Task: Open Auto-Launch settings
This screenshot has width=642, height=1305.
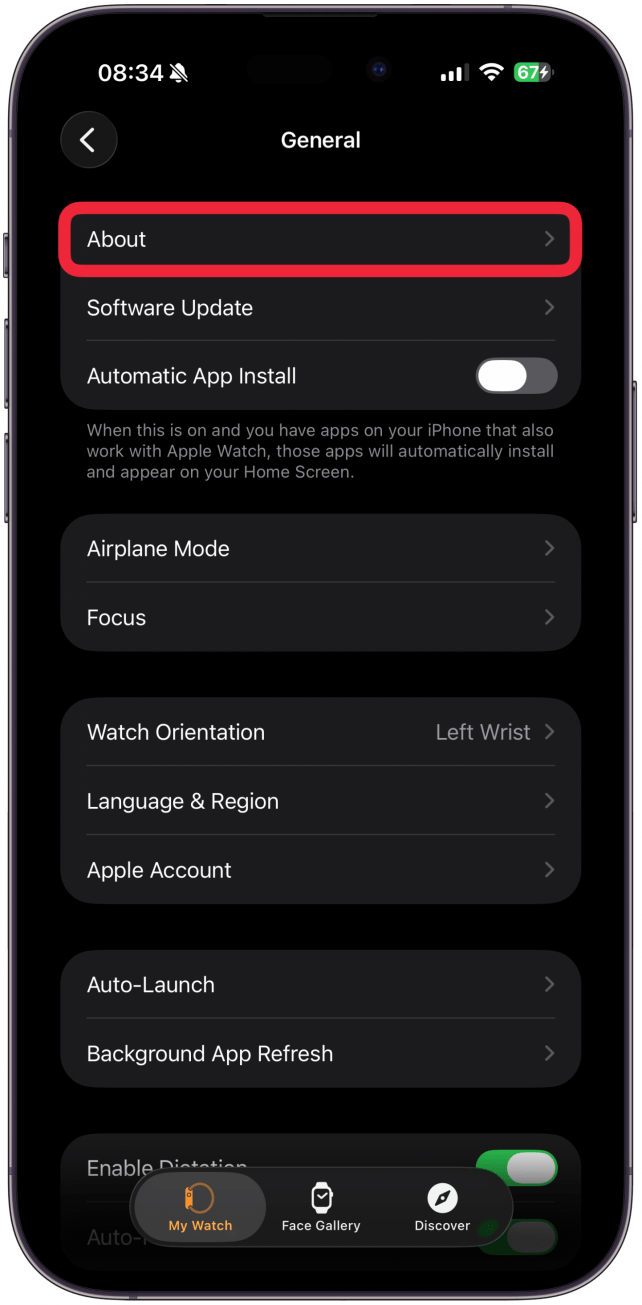Action: pyautogui.click(x=320, y=985)
